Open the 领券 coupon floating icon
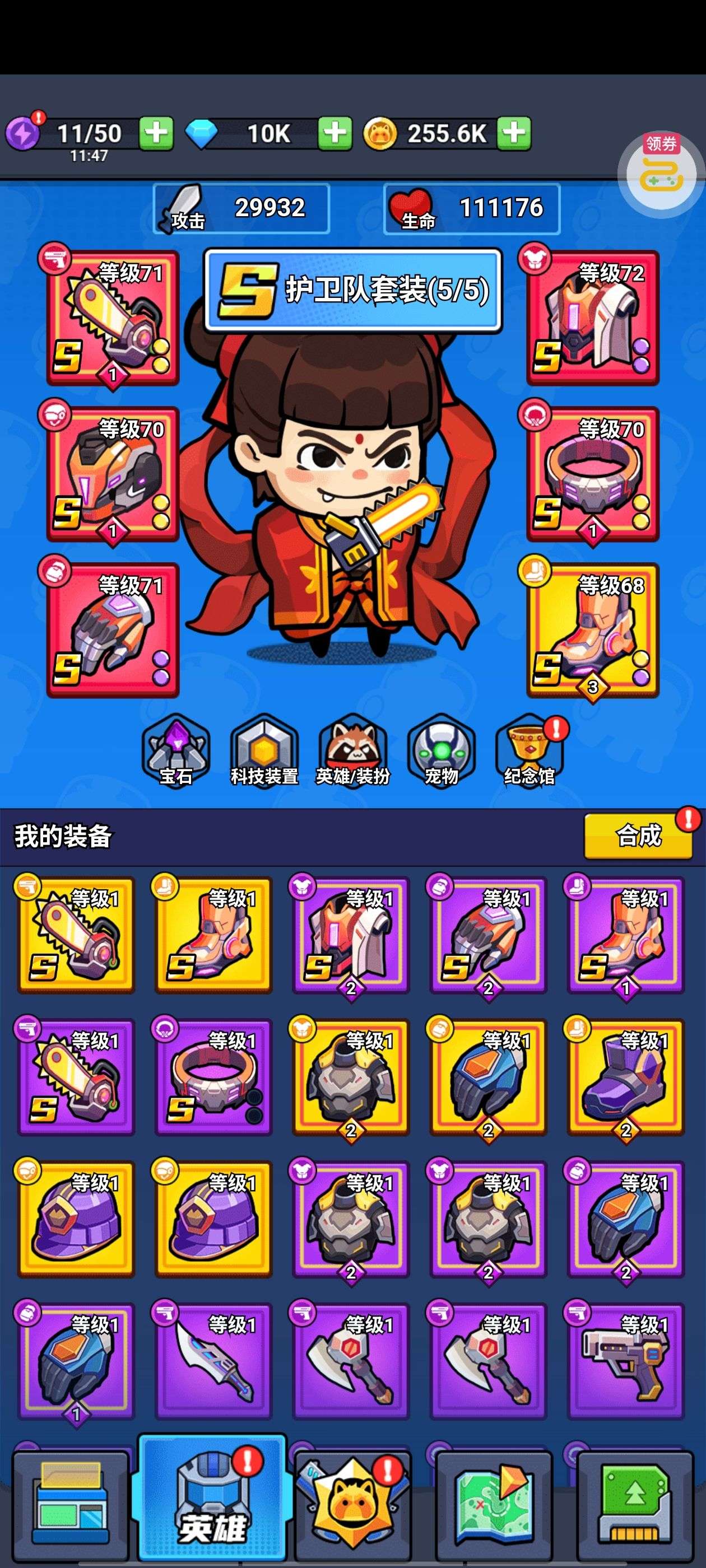706x1568 pixels. point(662,170)
